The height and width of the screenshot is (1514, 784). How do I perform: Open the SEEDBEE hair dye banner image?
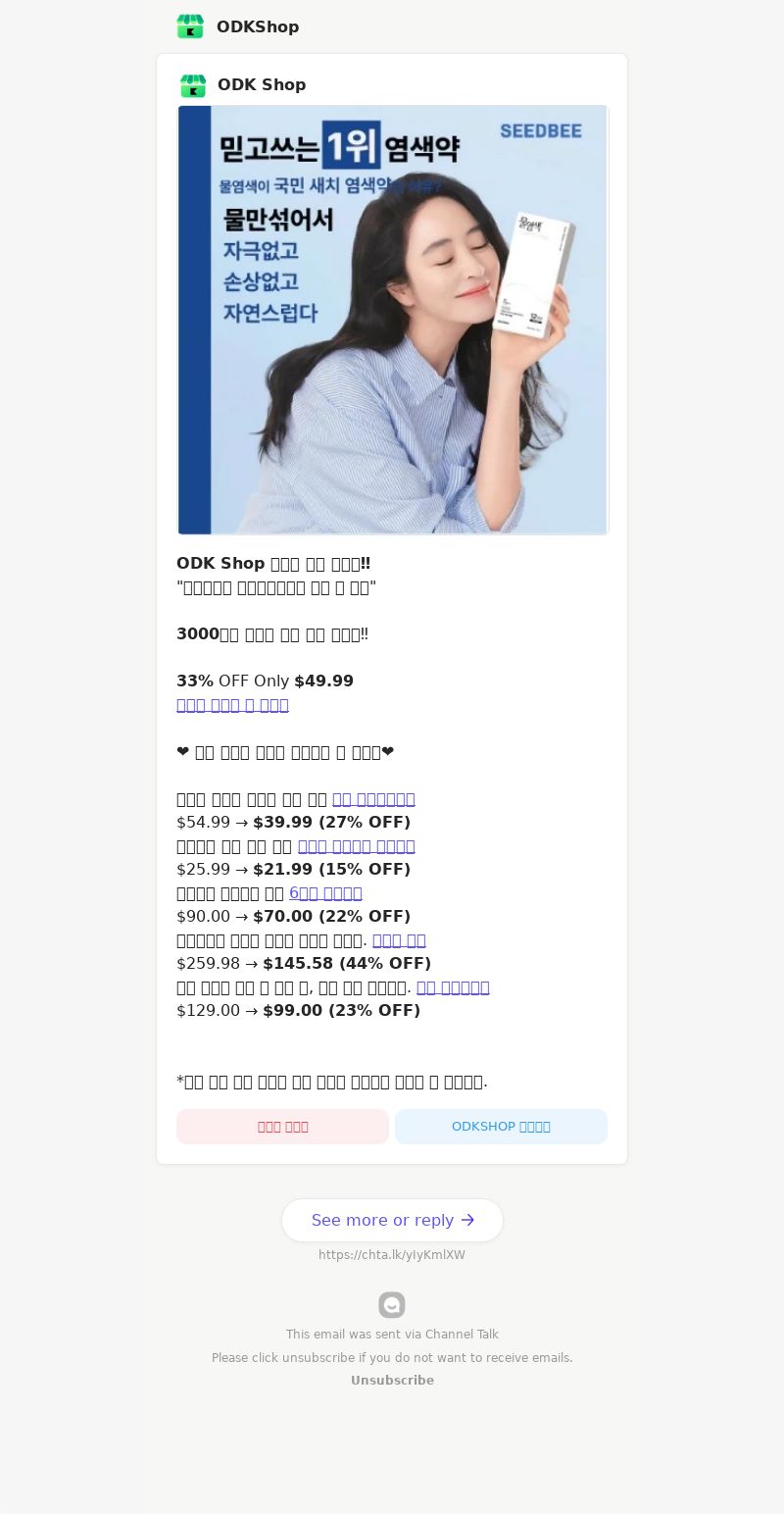click(x=392, y=320)
